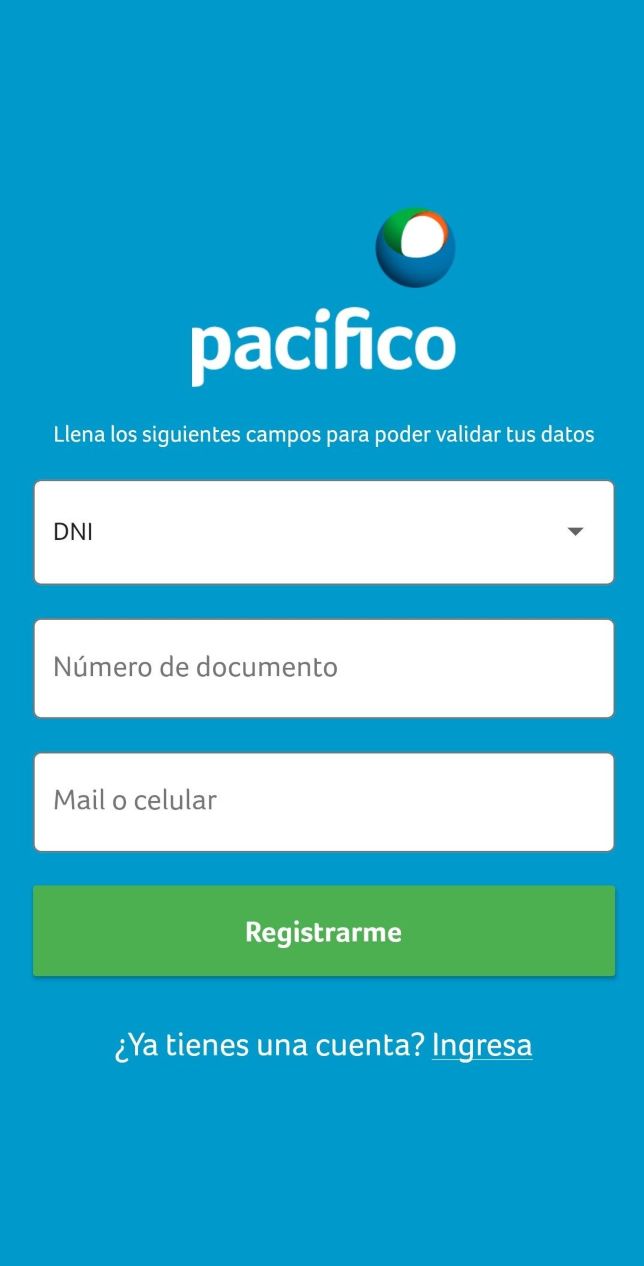Open the DNI document type dropdown
Screen dimensions: 644x1266
pos(323,532)
